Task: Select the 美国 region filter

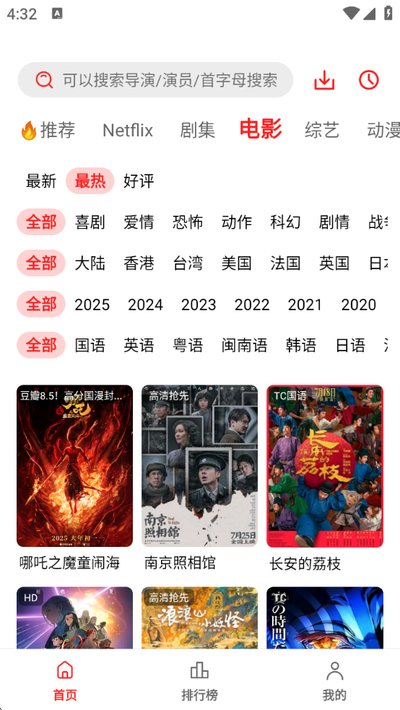Action: pyautogui.click(x=236, y=263)
